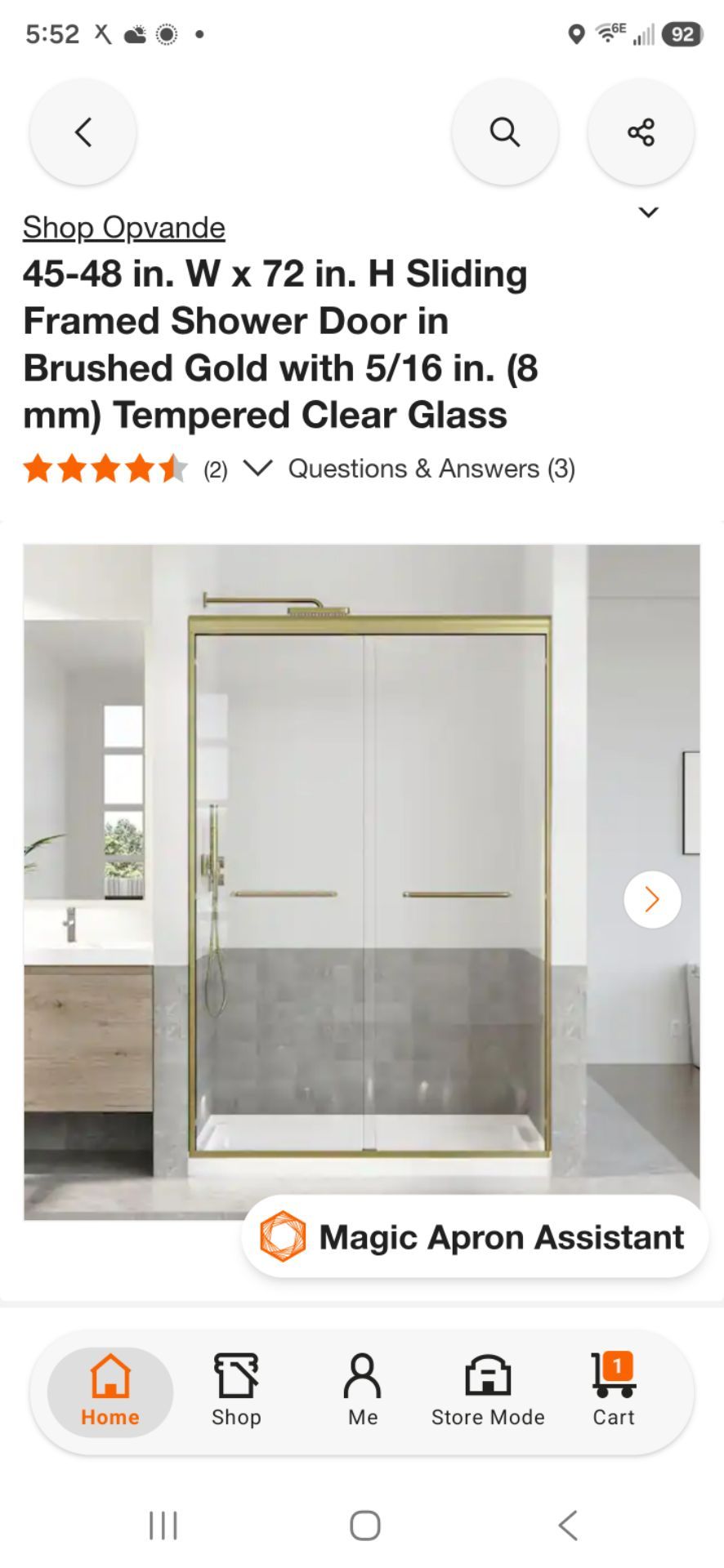Switch to the Shop tab
Image resolution: width=724 pixels, height=1568 pixels.
(236, 1391)
